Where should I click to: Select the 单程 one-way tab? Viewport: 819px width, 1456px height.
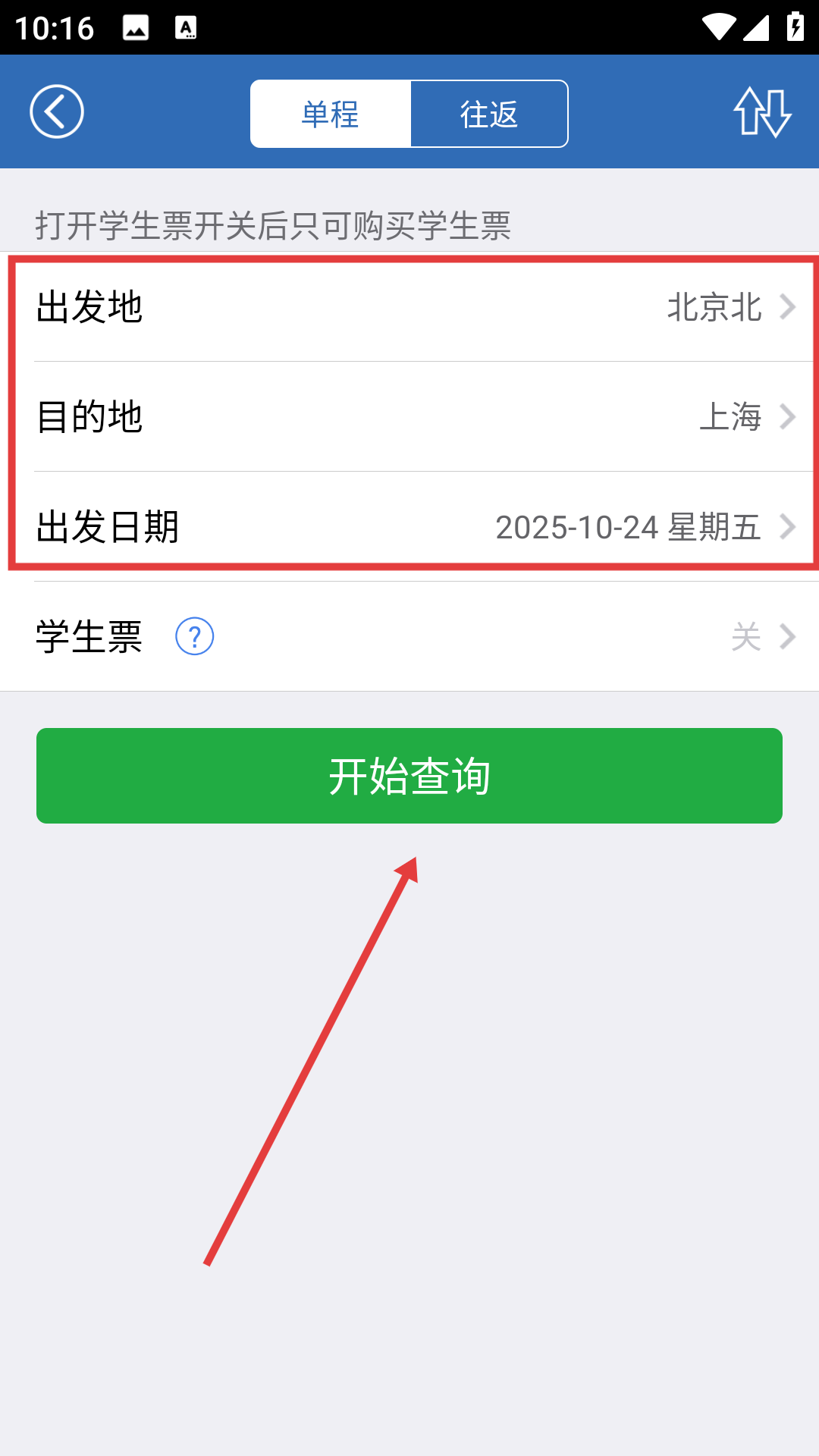click(331, 114)
